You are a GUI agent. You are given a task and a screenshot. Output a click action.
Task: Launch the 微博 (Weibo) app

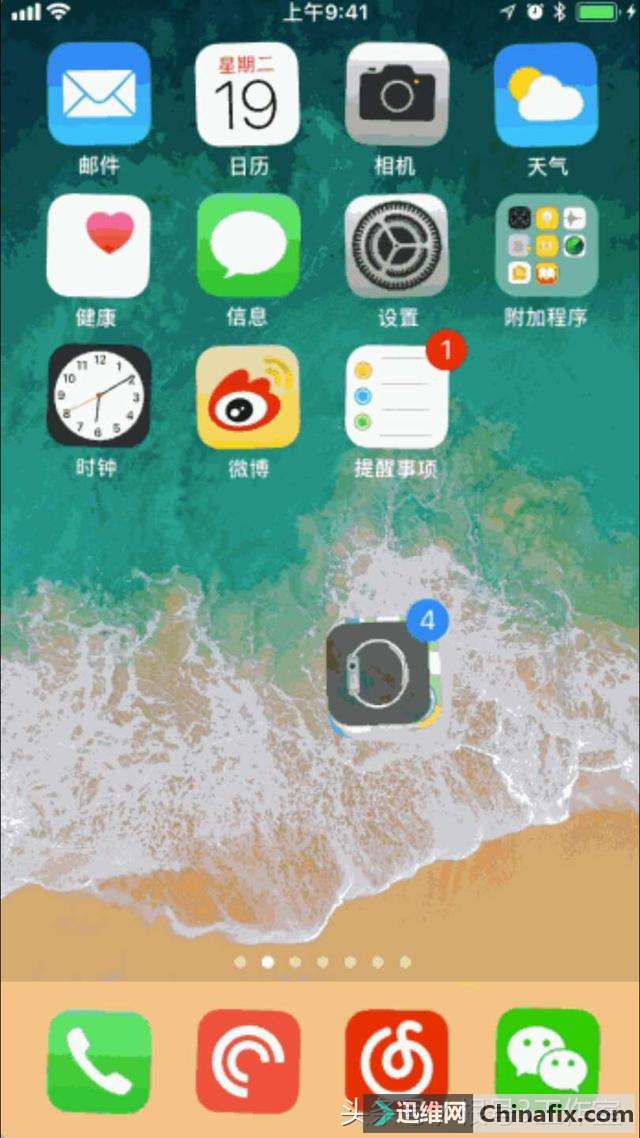coord(247,396)
